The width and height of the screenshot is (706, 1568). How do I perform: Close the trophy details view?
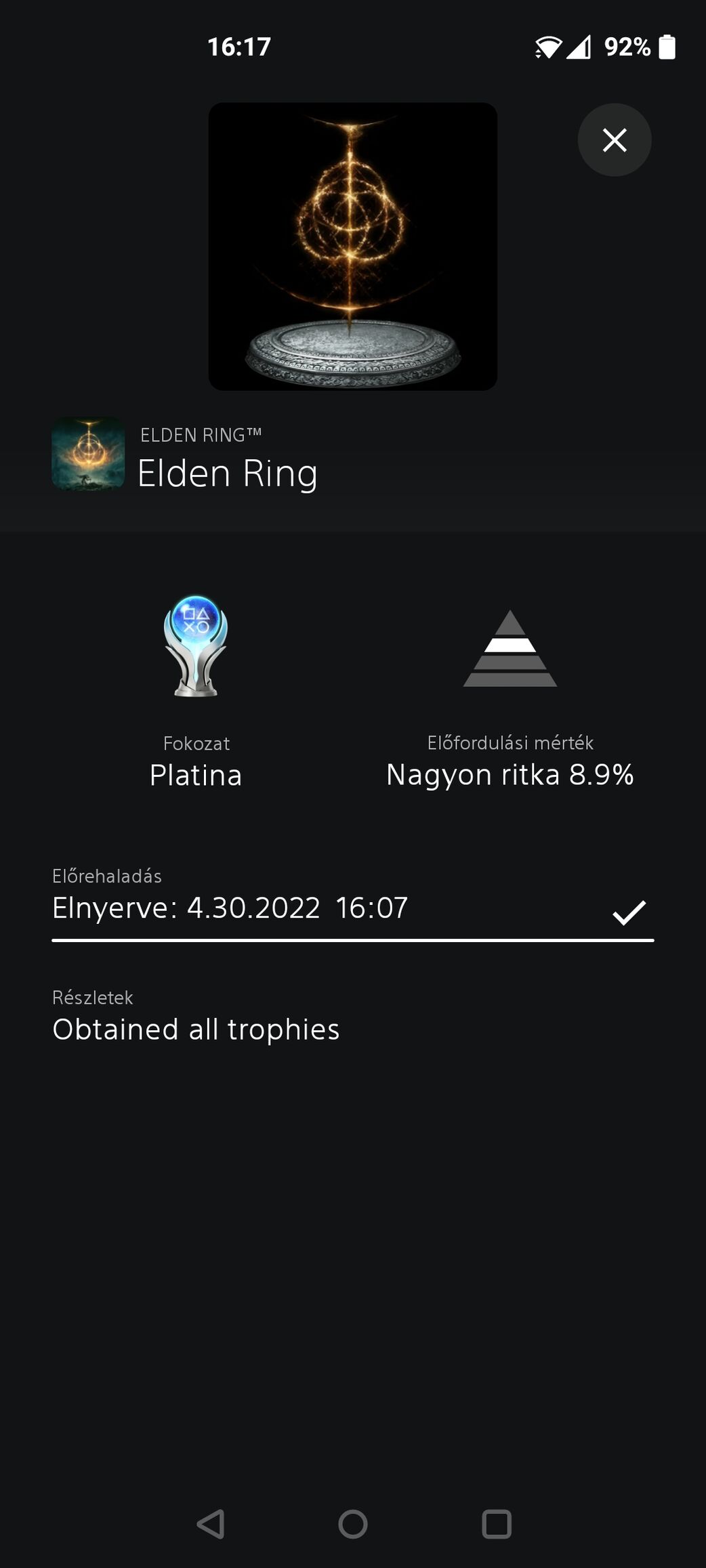point(614,140)
